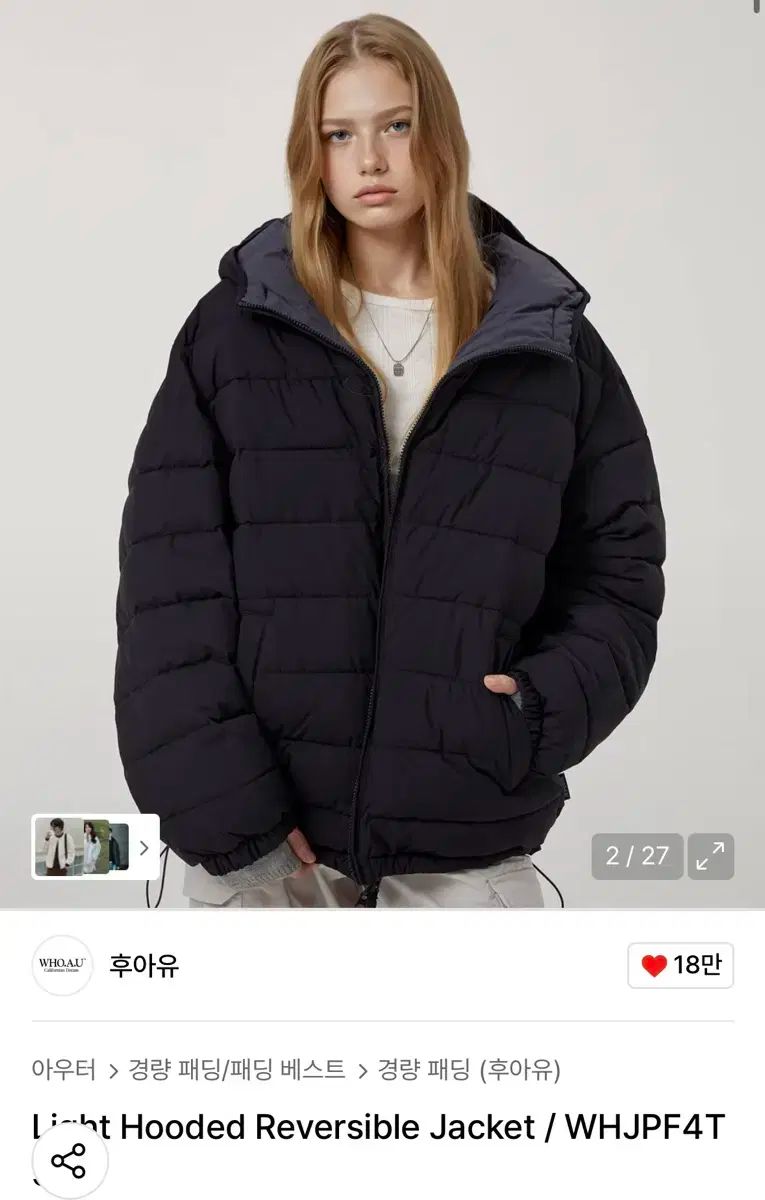The image size is (765, 1200).
Task: Open the image thumbnail gallery preview
Action: [95, 847]
